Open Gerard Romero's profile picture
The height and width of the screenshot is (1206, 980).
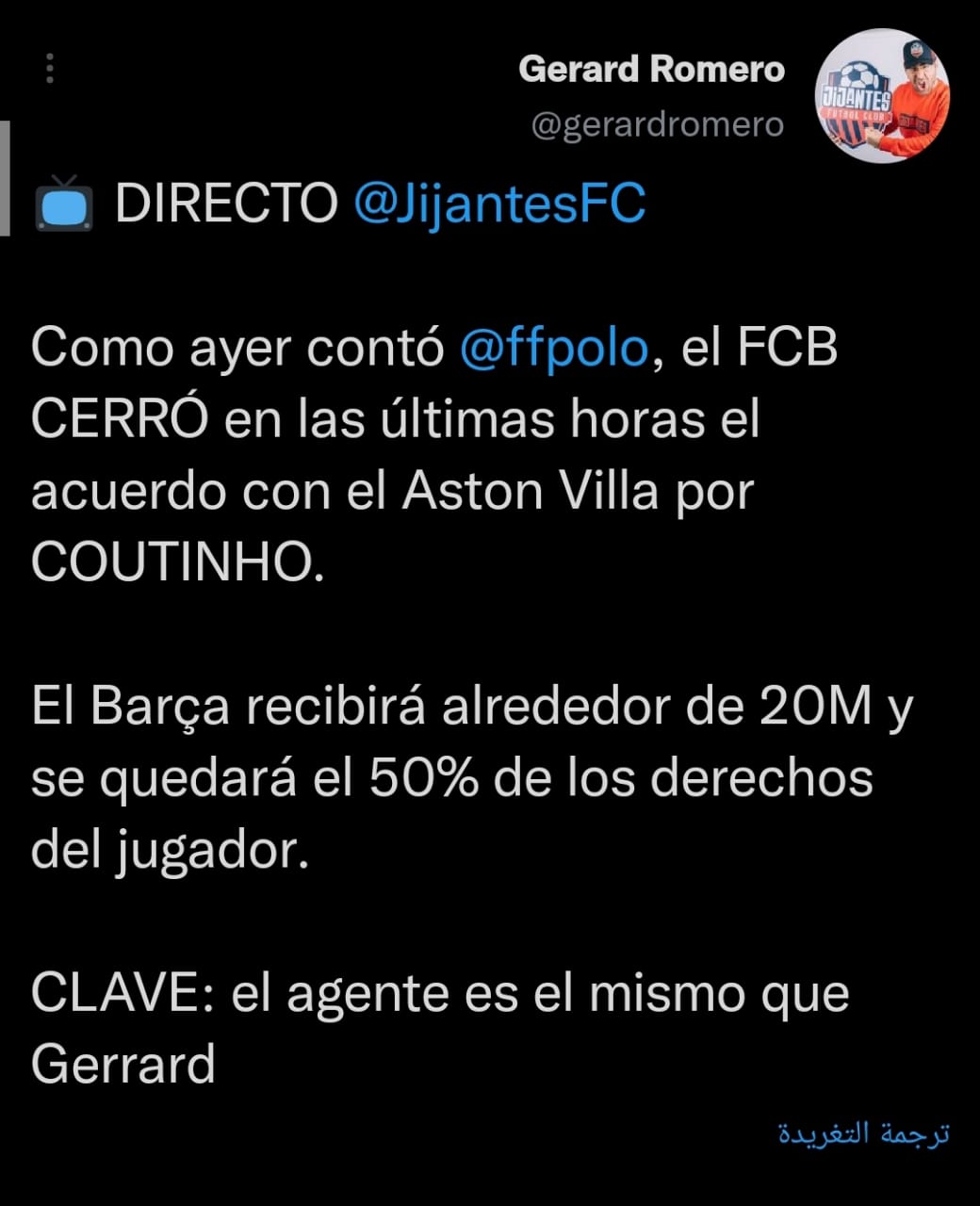coord(882,96)
